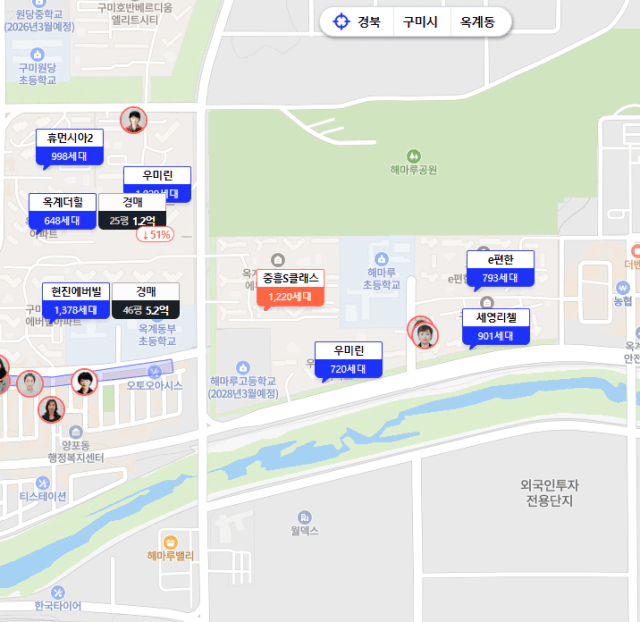The image size is (640, 622).
Task: Open the 휴먼시아2 998세대 marker
Action: (70, 146)
